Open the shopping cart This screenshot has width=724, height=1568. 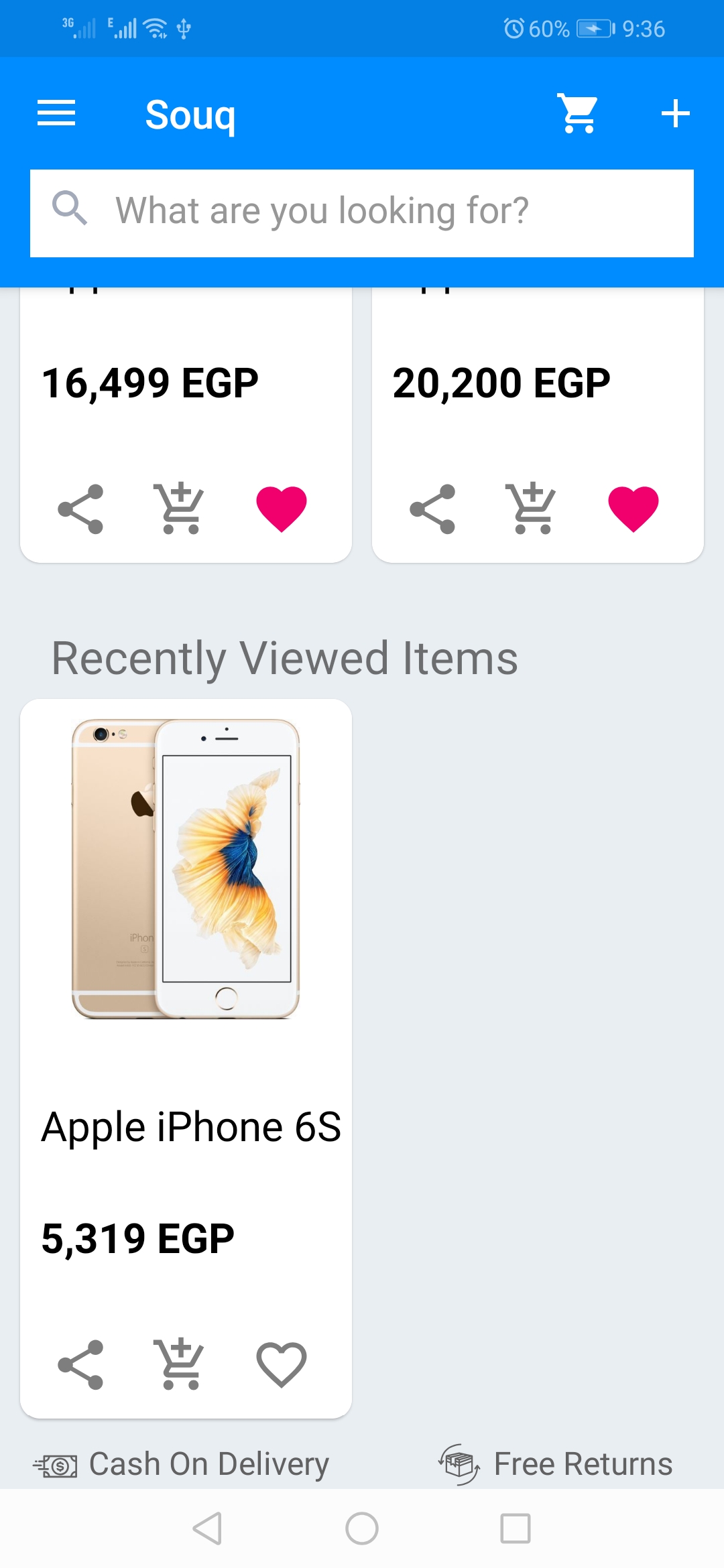point(578,113)
